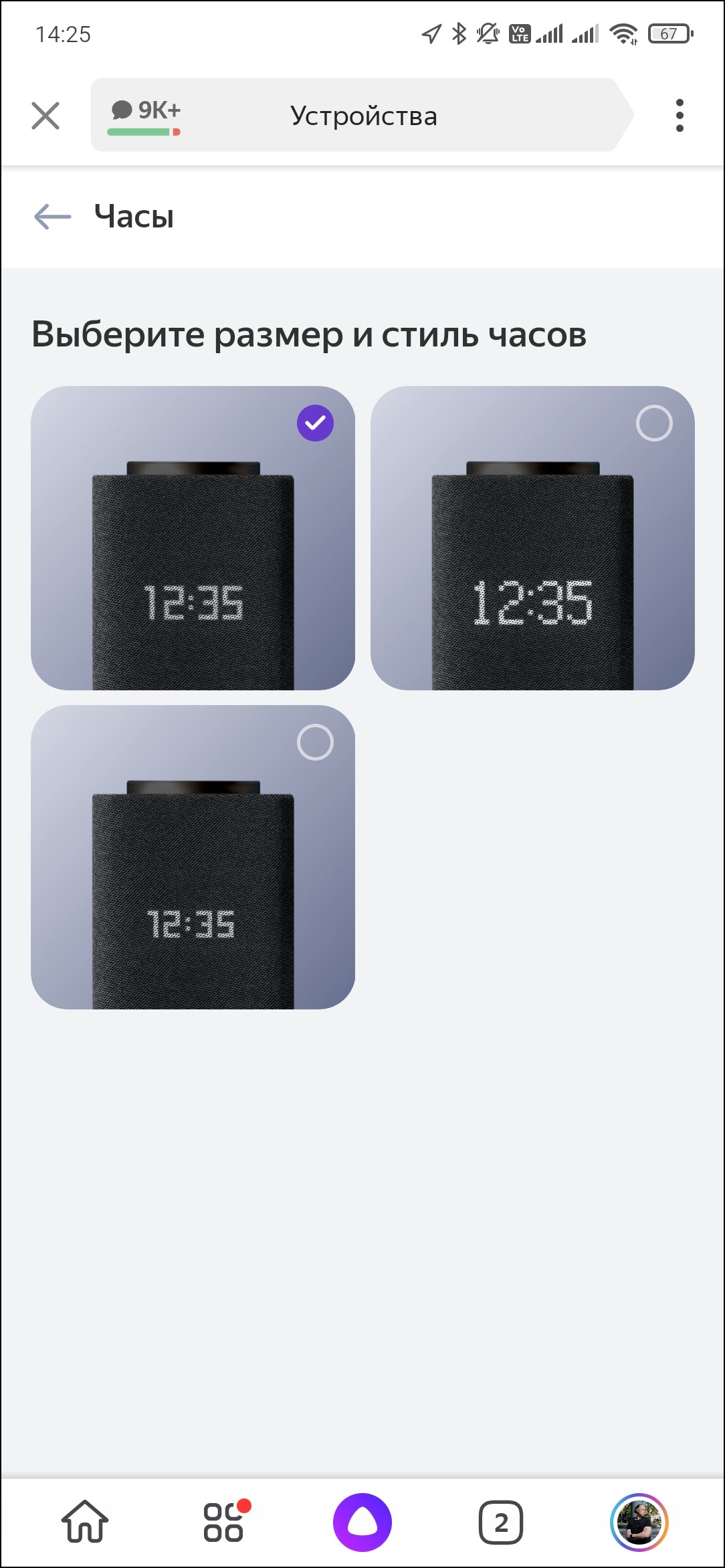Open the three-dot overflow menu
The width and height of the screenshot is (725, 1568).
[680, 116]
